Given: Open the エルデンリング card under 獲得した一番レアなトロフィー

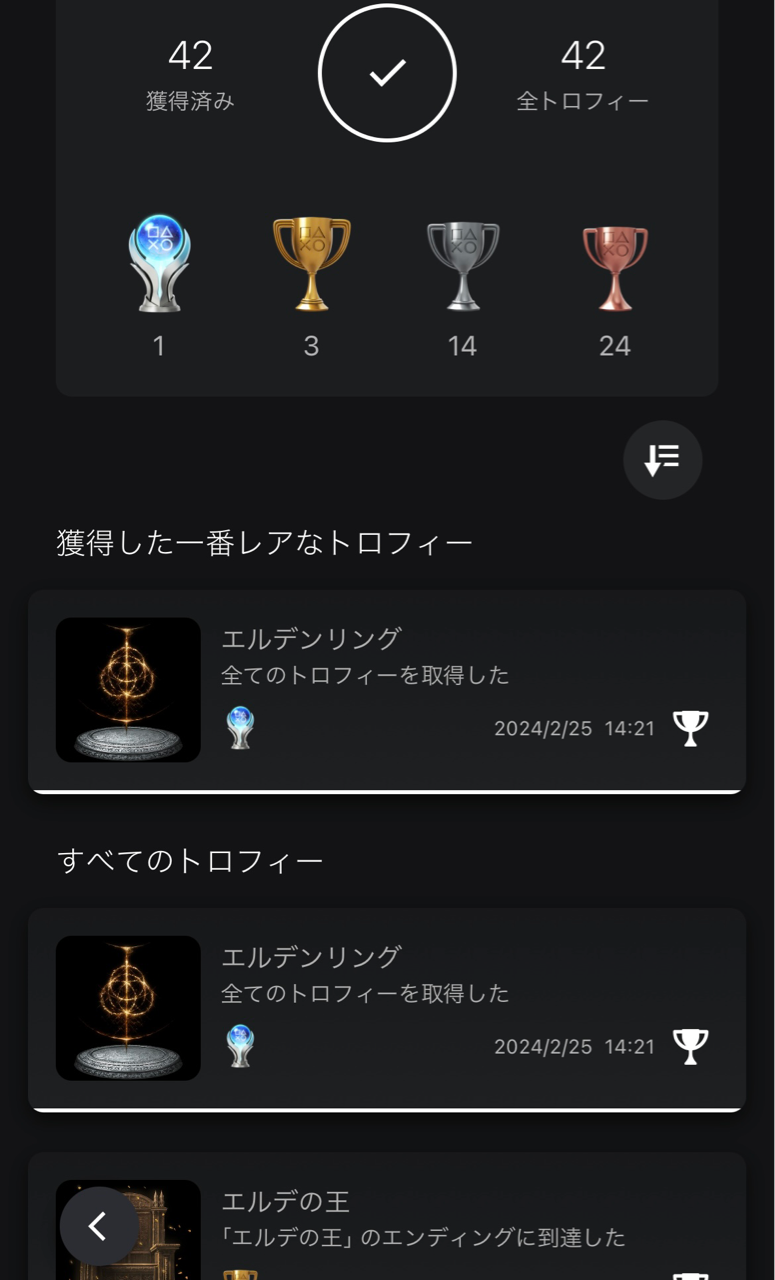Looking at the screenshot, I should [x=386, y=690].
